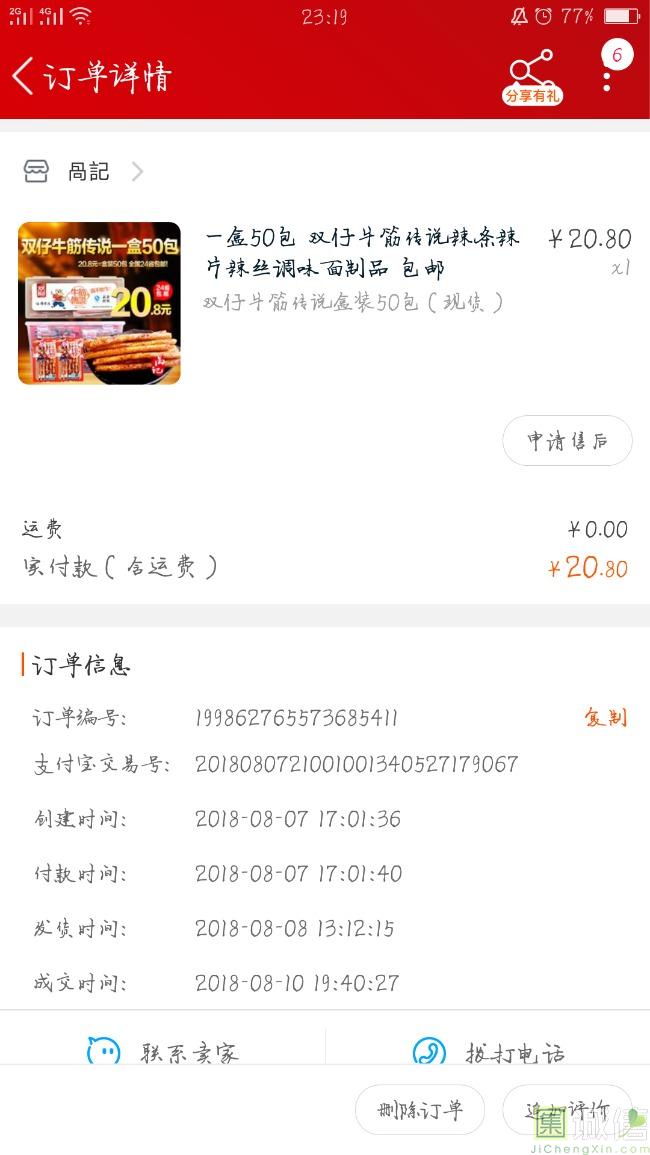Screen dimensions: 650x1155
Task: Tap the 追加评价 button
Action: 568,1110
